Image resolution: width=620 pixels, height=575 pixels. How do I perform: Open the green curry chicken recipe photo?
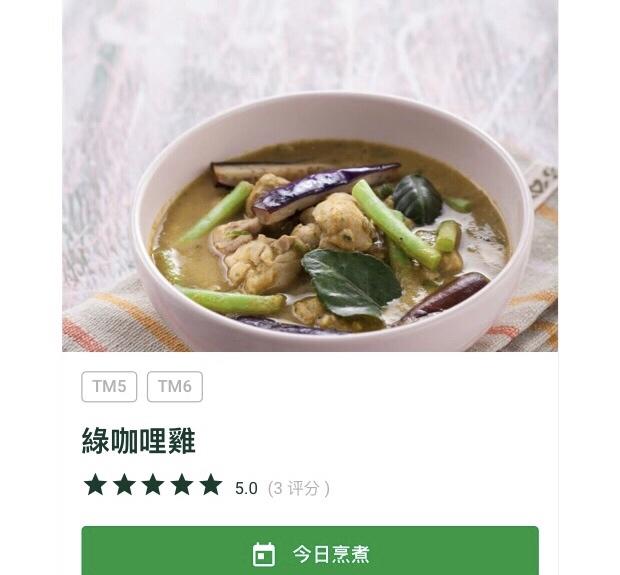(x=310, y=176)
